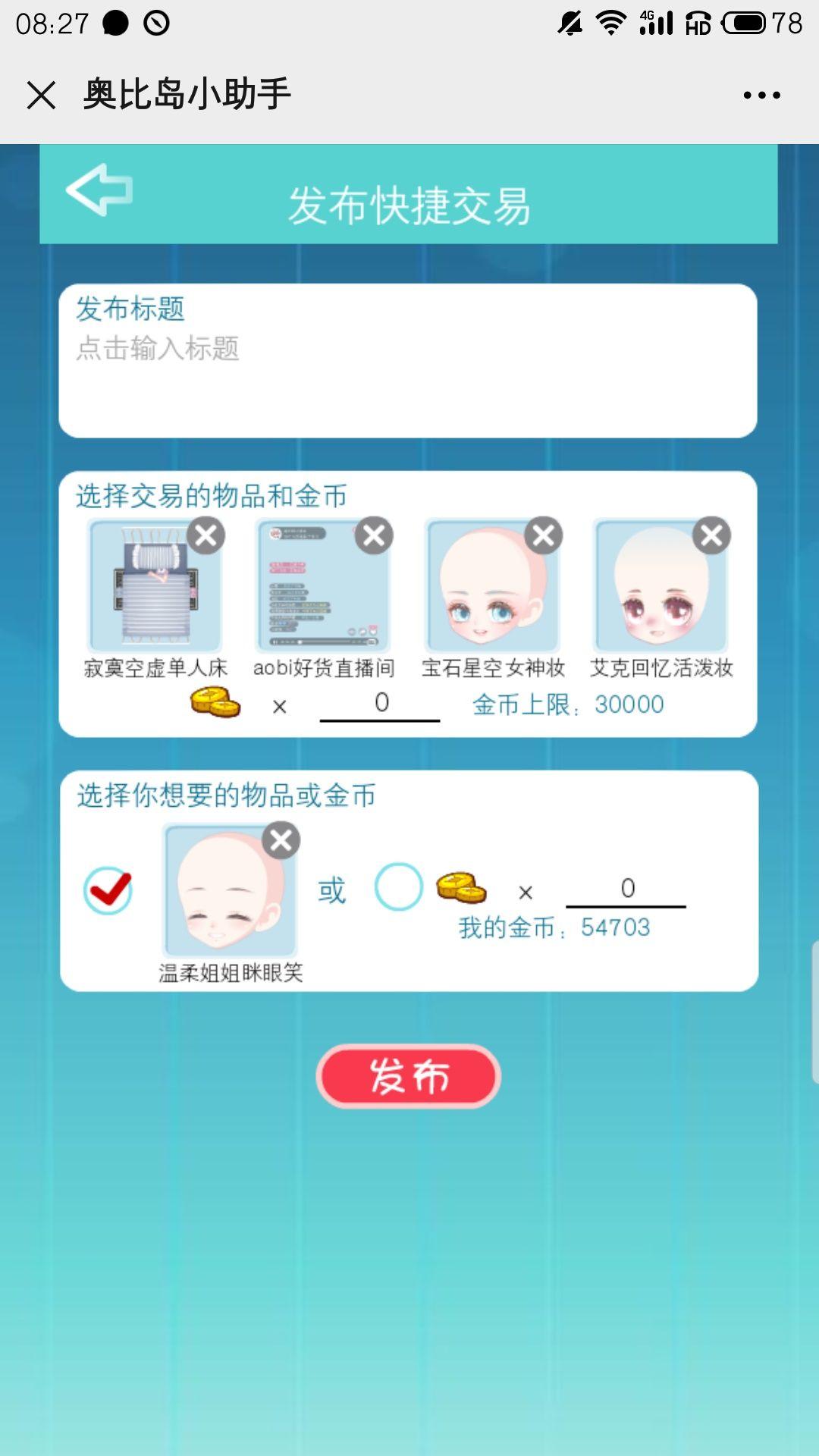
Task: Remove aobi好货直播间 from trade items
Action: [375, 535]
